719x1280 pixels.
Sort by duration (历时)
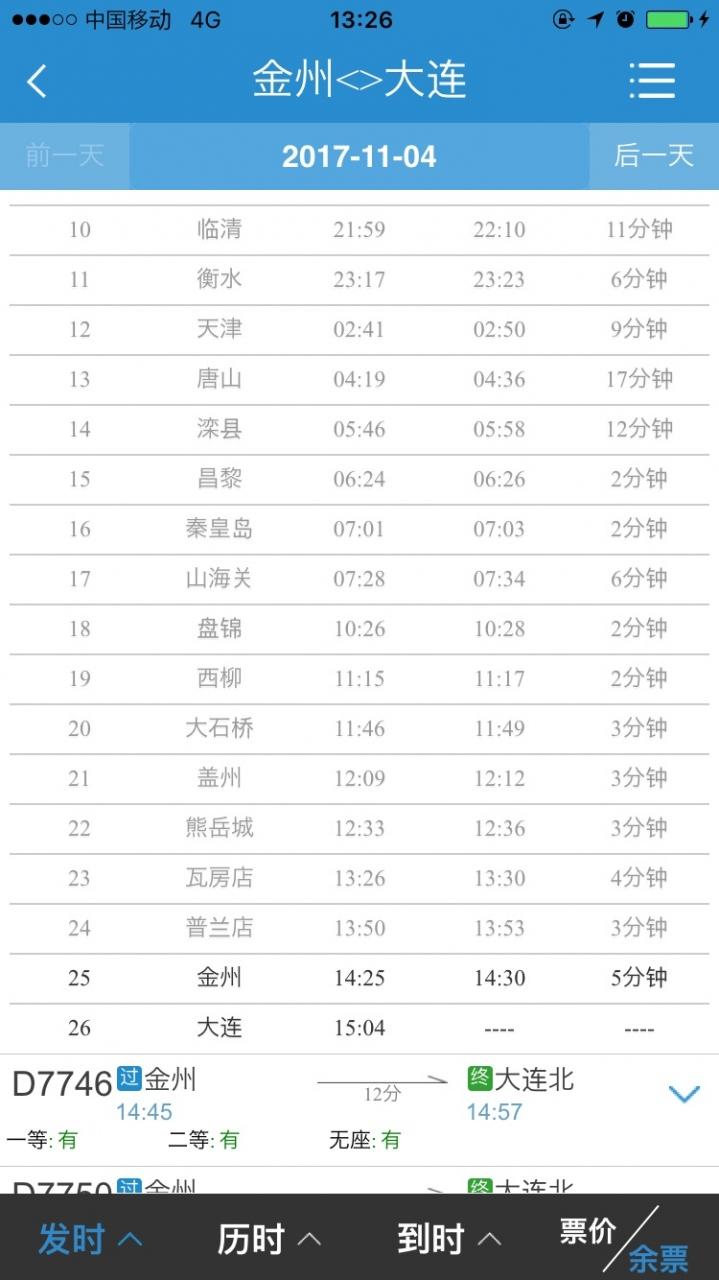tap(270, 1239)
